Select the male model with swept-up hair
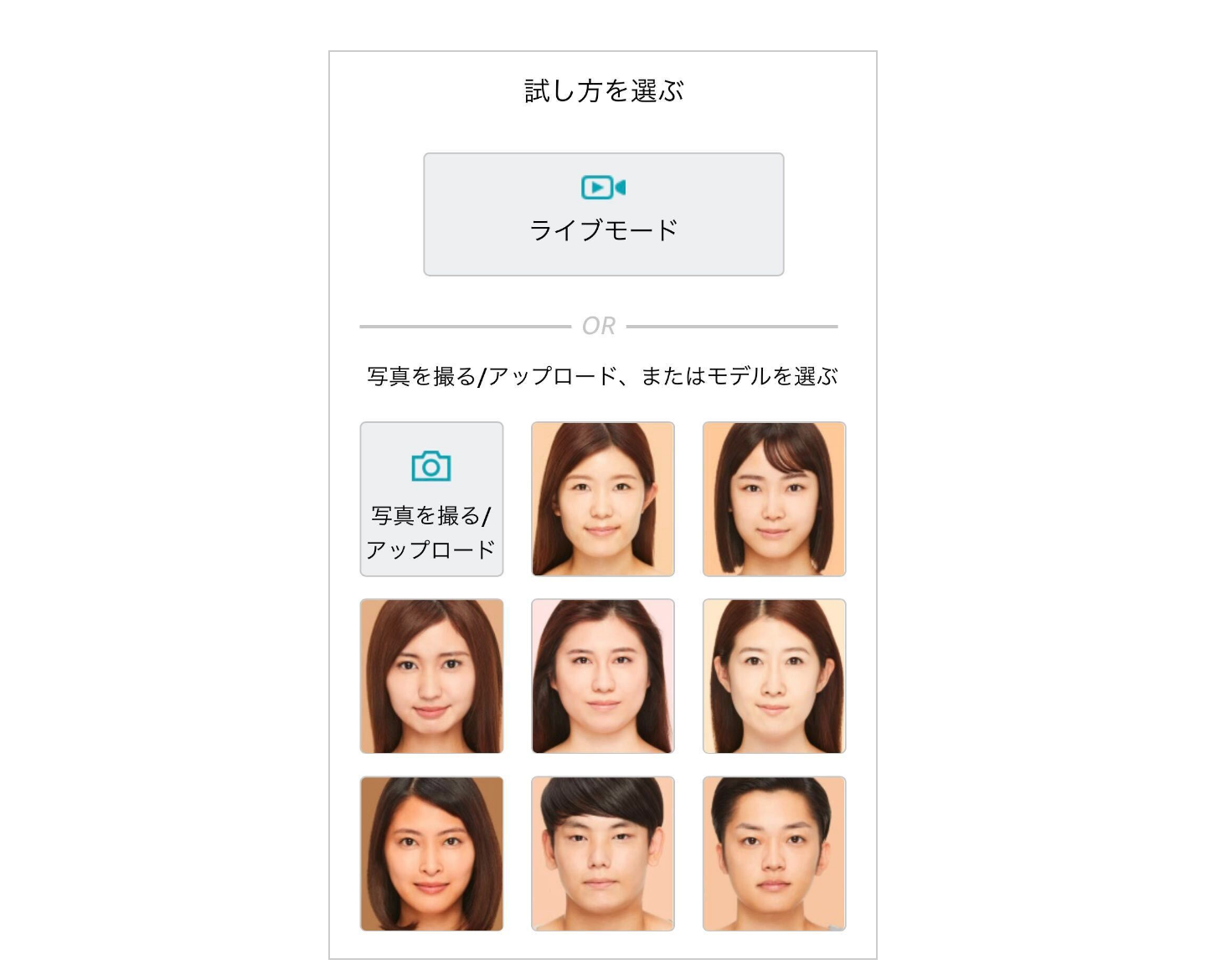Viewport: 1206px width, 980px height. point(774,854)
